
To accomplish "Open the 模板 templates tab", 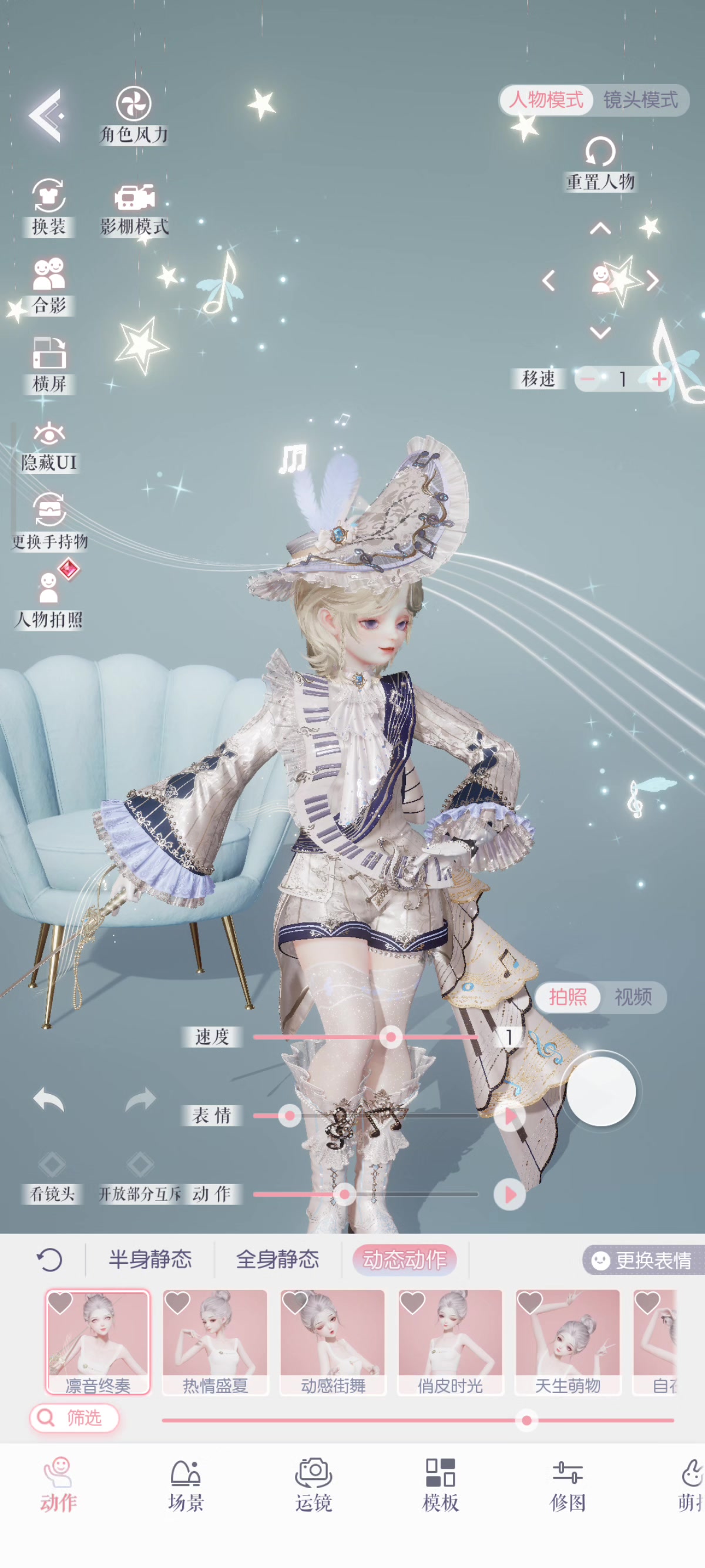I will (x=440, y=1485).
